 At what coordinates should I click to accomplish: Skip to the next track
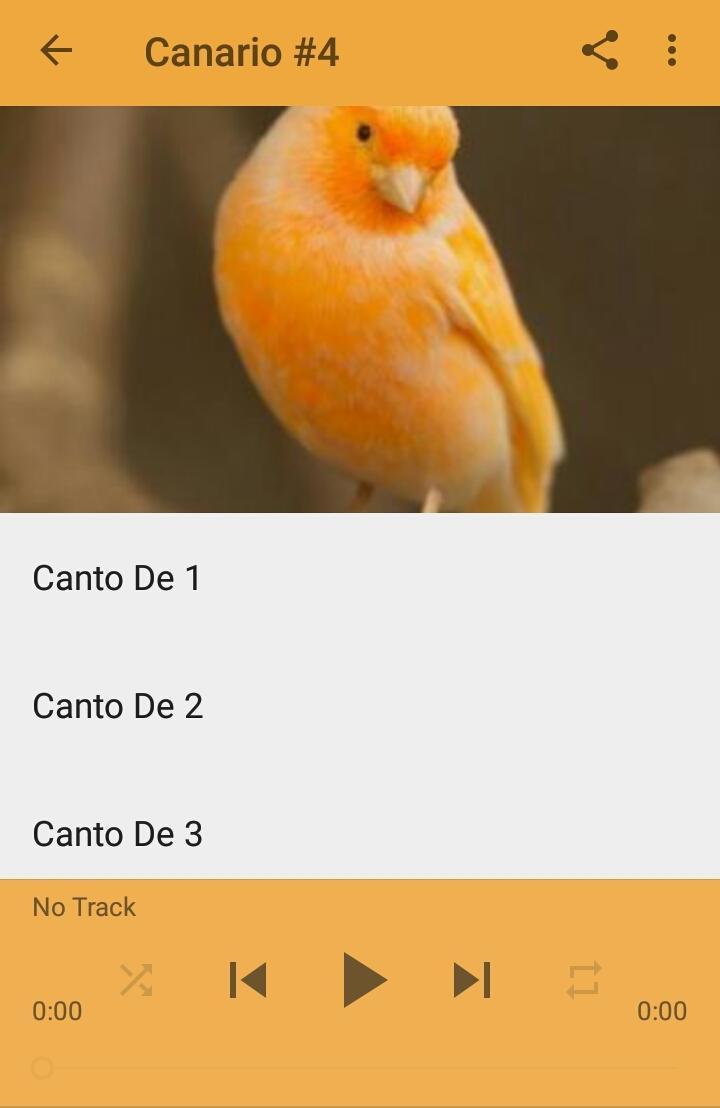472,980
